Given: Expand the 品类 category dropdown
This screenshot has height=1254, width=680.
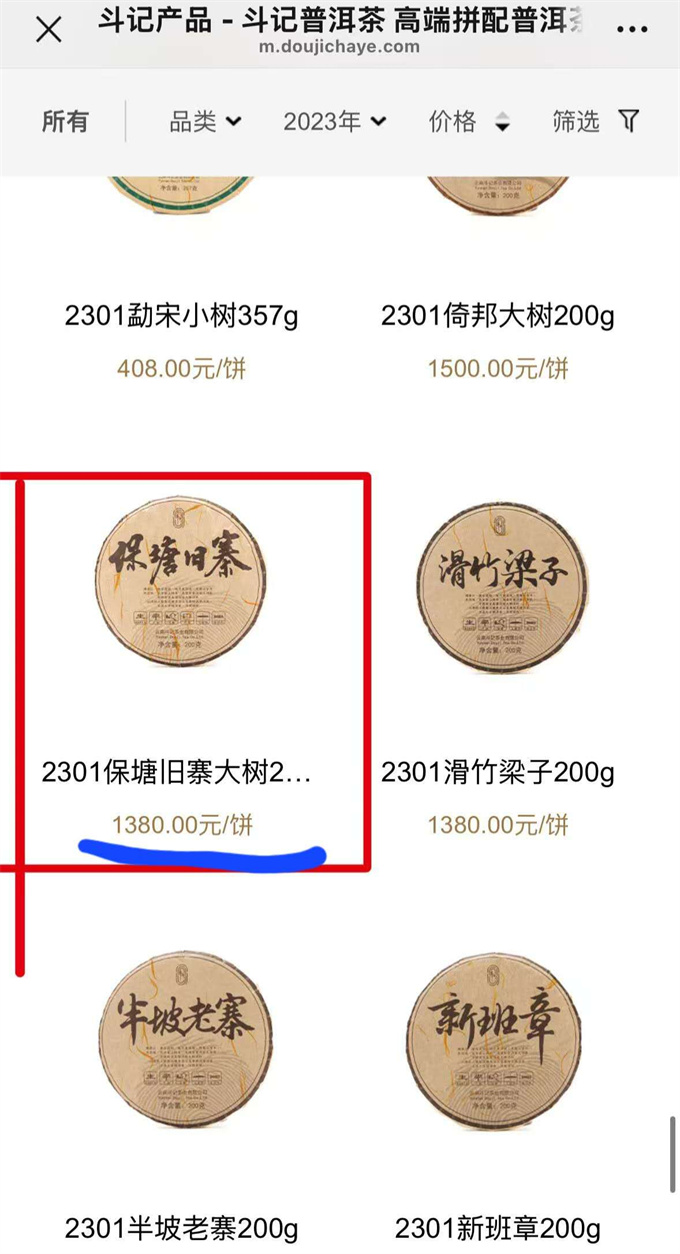Looking at the screenshot, I should (205, 122).
